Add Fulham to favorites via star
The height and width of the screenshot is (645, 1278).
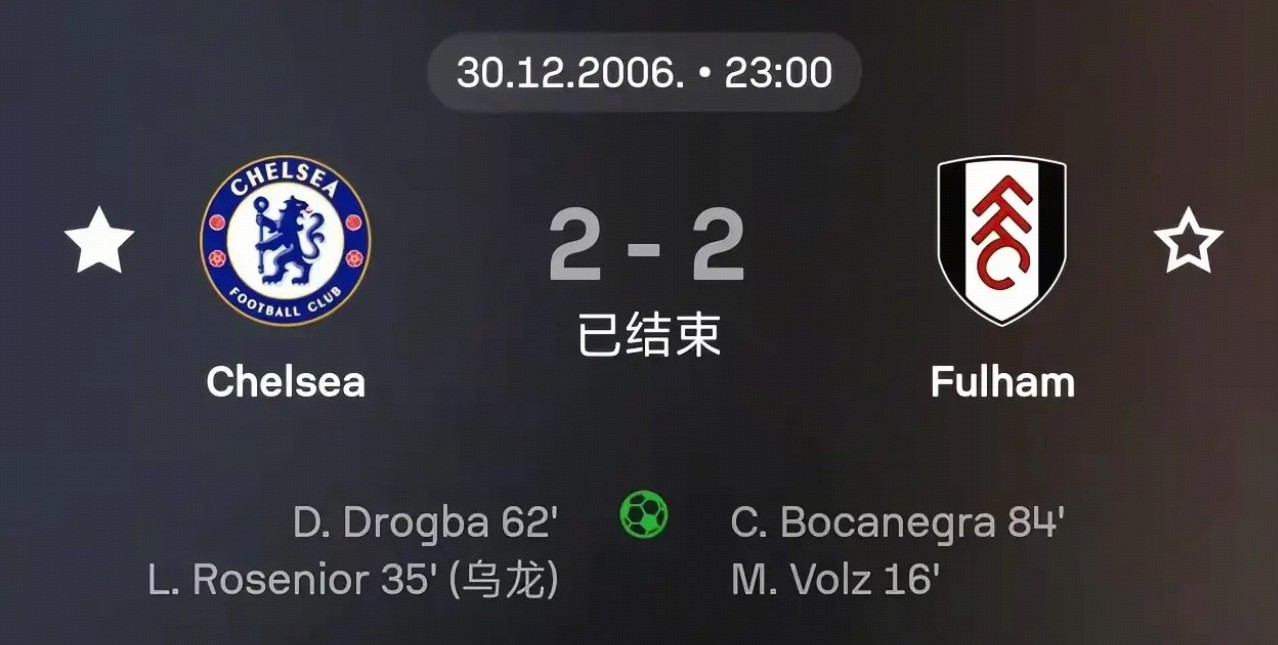[1187, 241]
